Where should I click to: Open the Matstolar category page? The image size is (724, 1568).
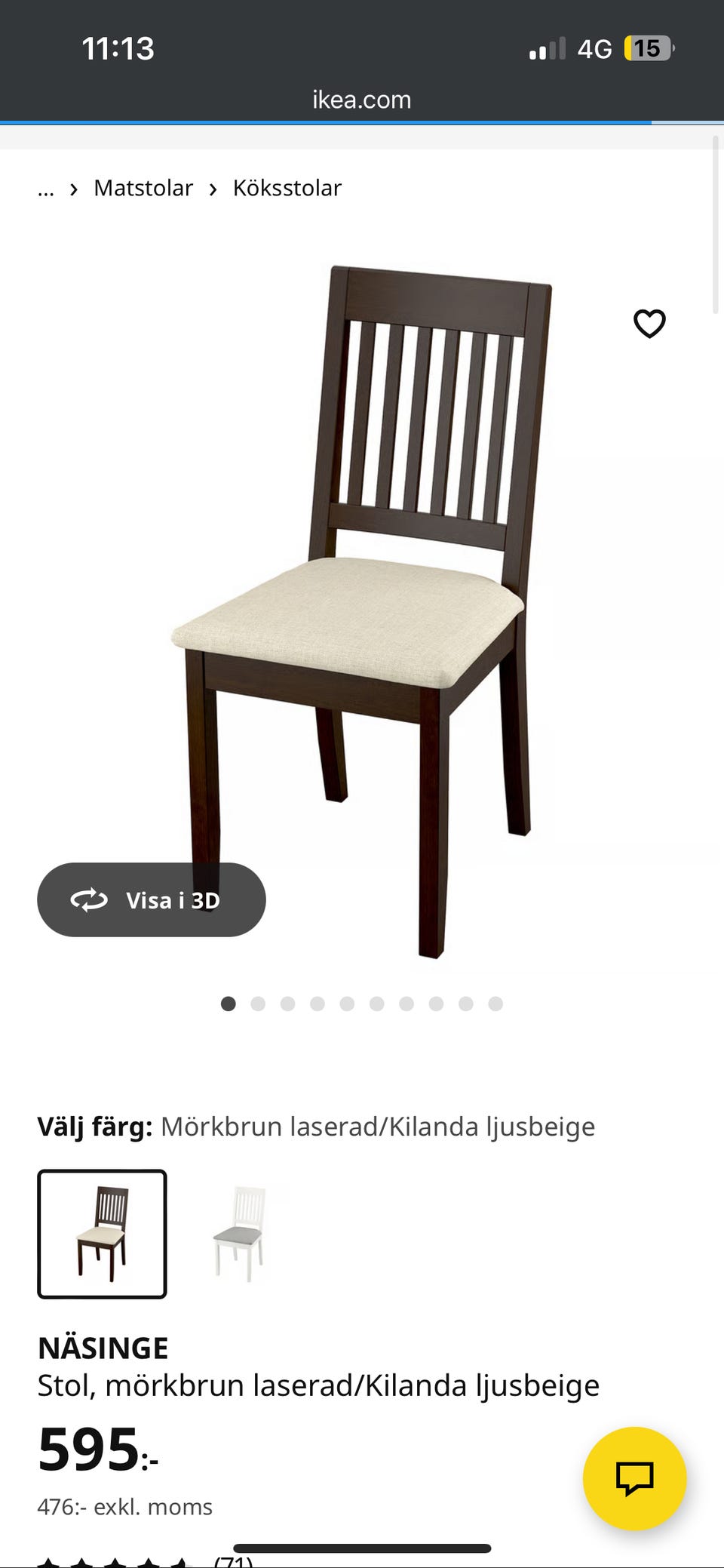coord(143,188)
